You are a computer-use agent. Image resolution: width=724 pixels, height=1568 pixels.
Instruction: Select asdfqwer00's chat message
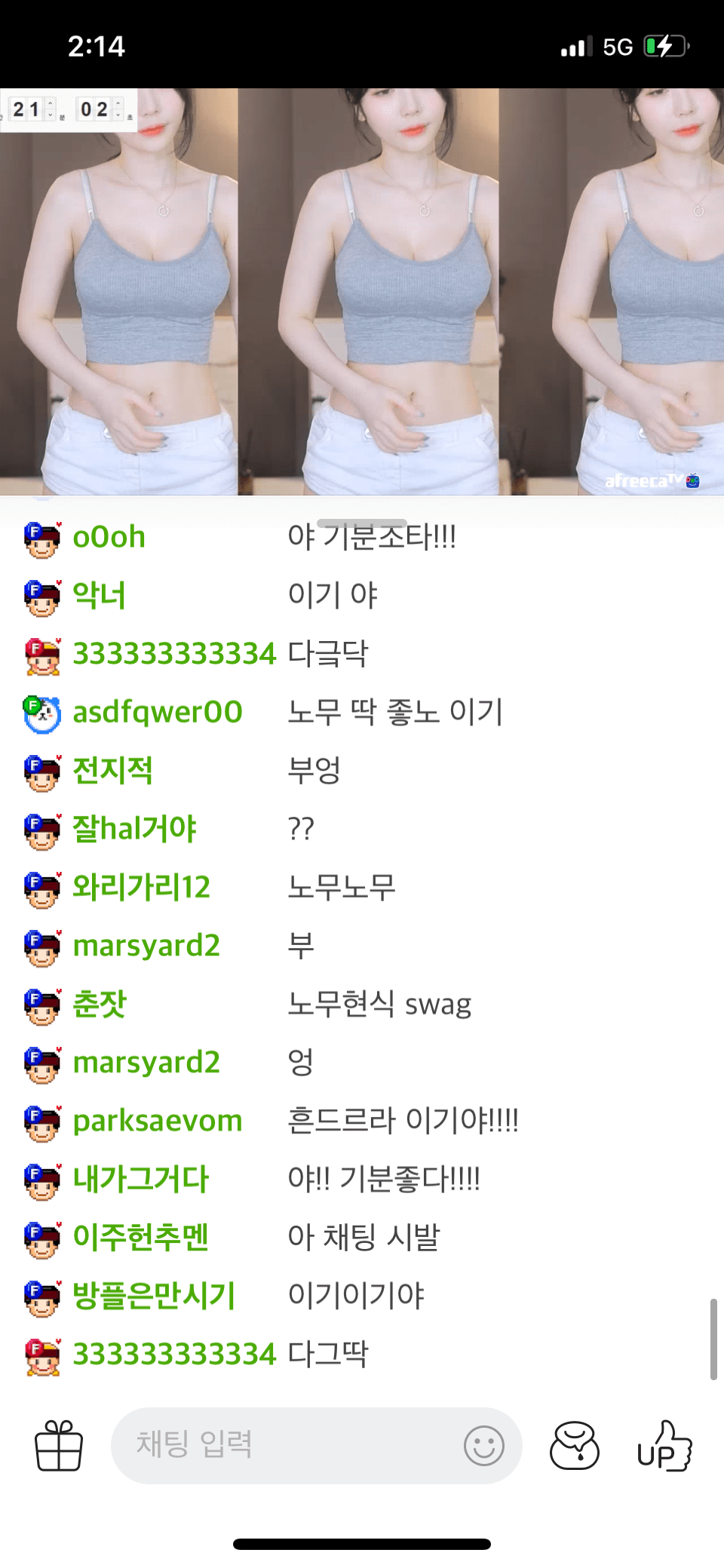[394, 712]
